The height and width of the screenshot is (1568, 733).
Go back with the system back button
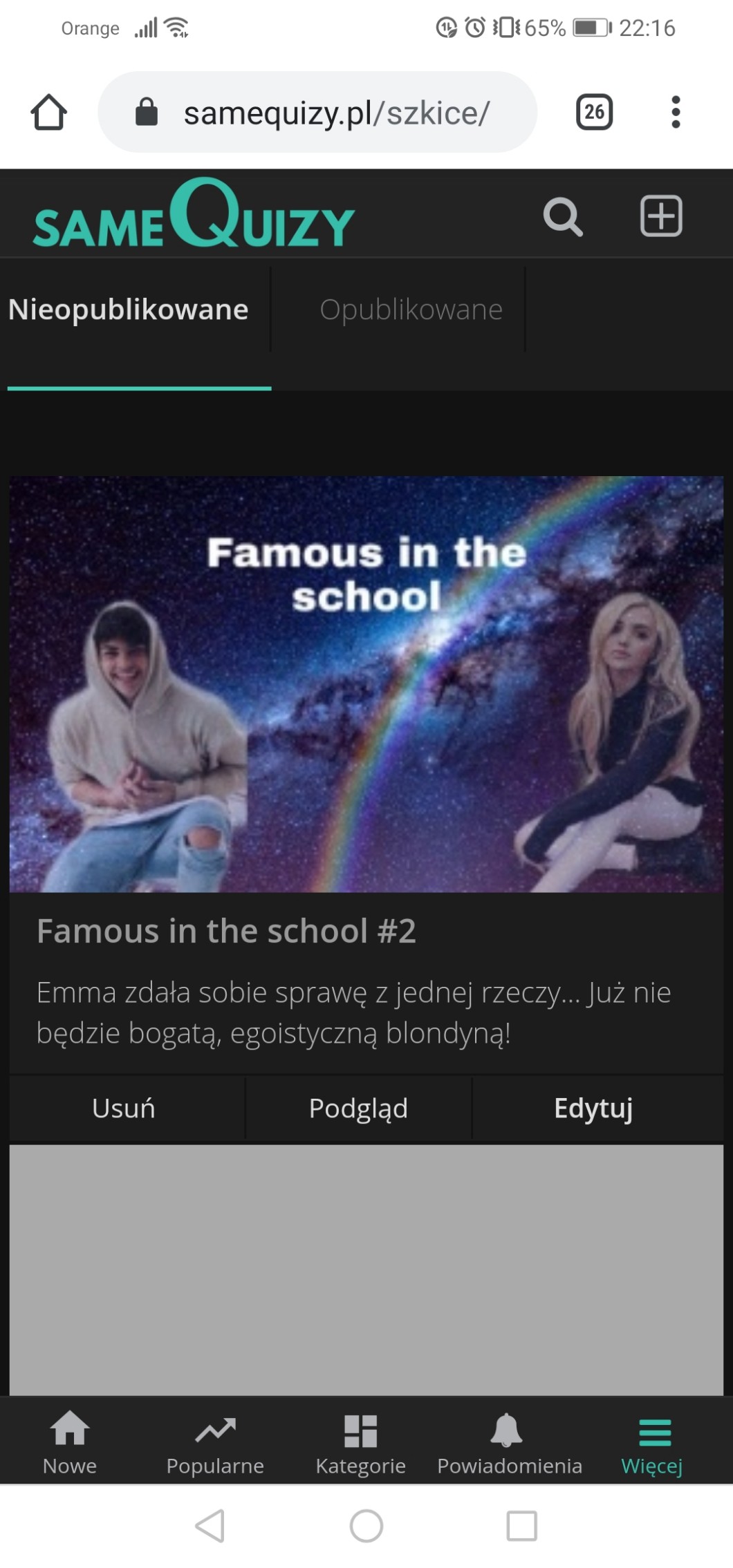point(210,1525)
